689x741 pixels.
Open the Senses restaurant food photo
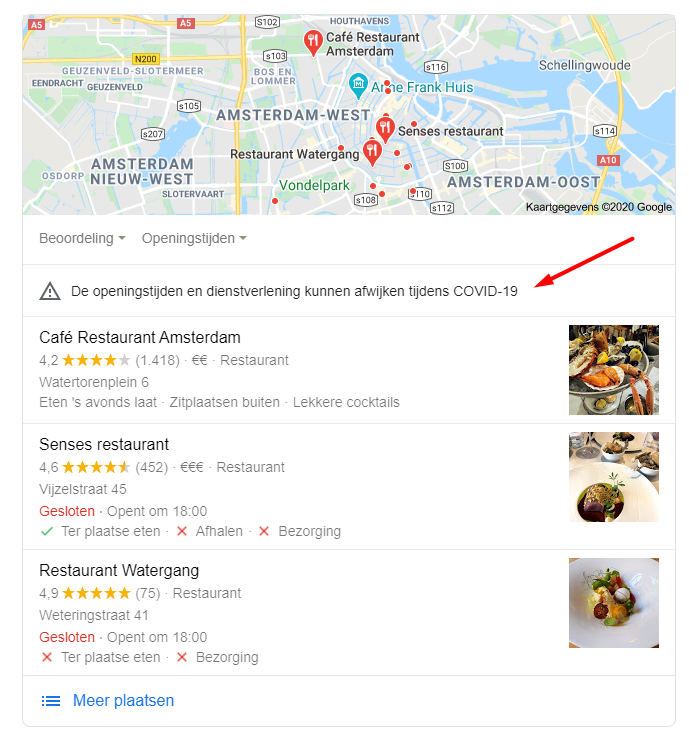coord(613,477)
